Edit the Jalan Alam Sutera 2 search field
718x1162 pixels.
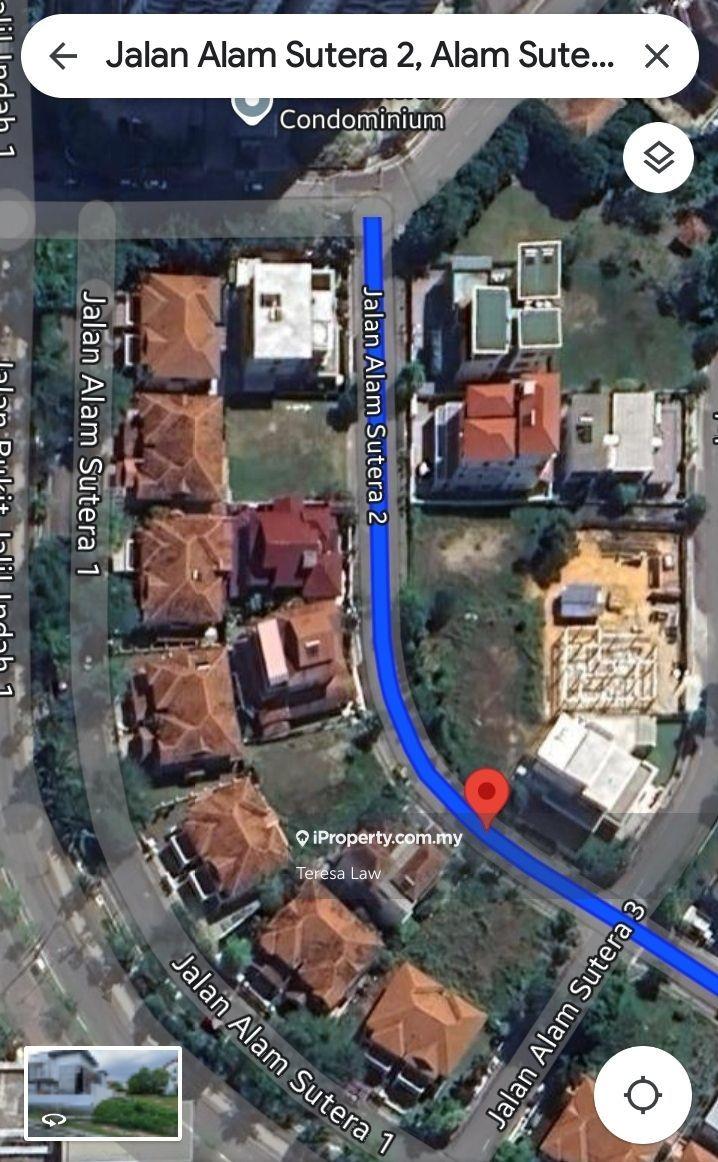pos(358,56)
